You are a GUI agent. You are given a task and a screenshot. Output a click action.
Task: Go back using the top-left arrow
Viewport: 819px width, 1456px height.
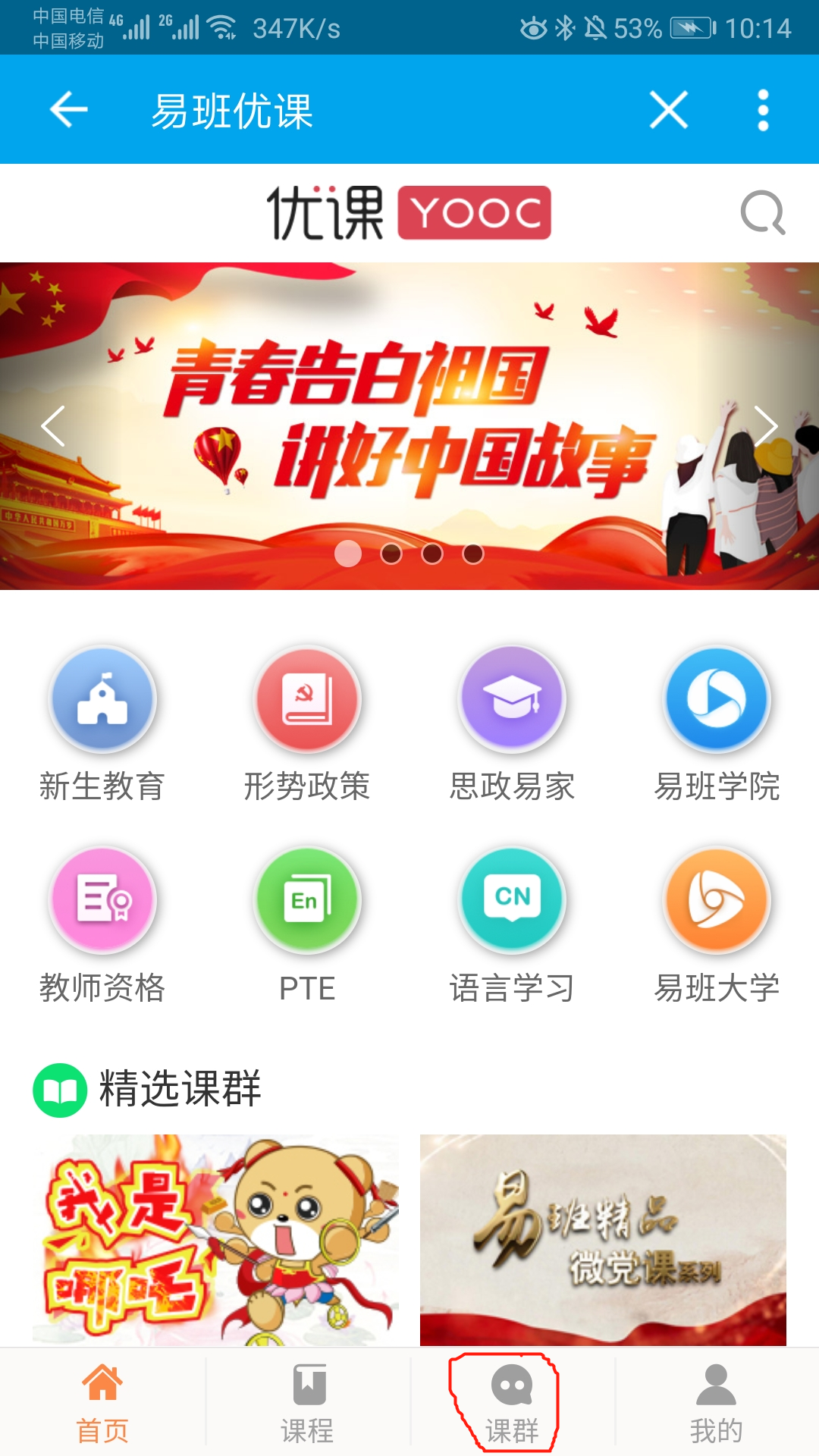[68, 110]
